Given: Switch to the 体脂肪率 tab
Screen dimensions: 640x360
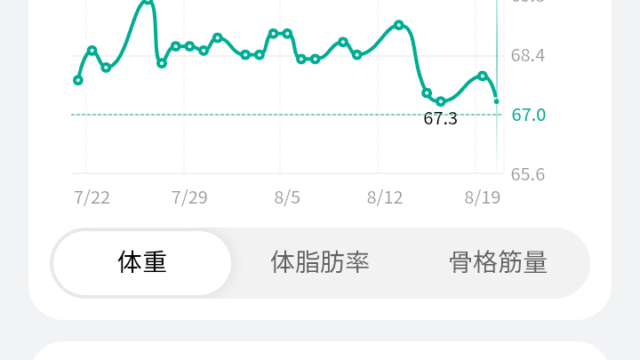Looking at the screenshot, I should point(320,263).
